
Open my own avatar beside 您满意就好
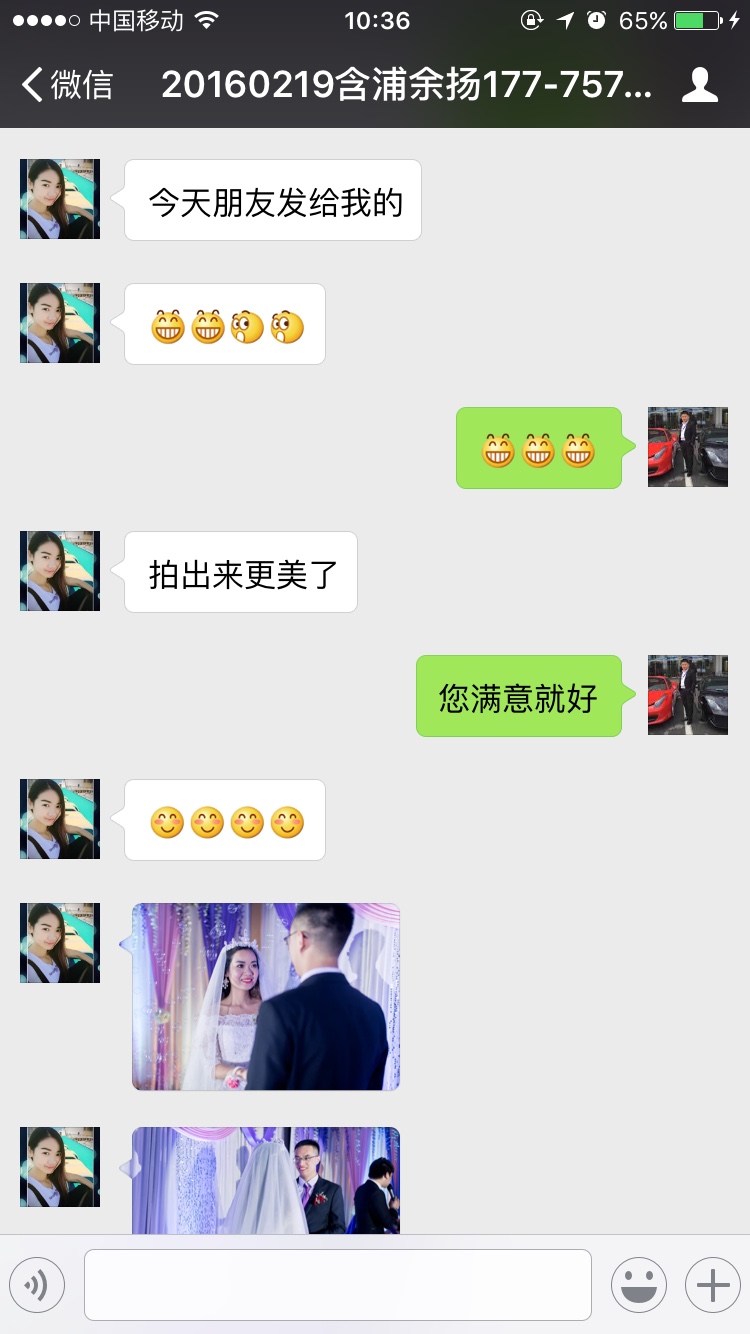click(x=688, y=695)
